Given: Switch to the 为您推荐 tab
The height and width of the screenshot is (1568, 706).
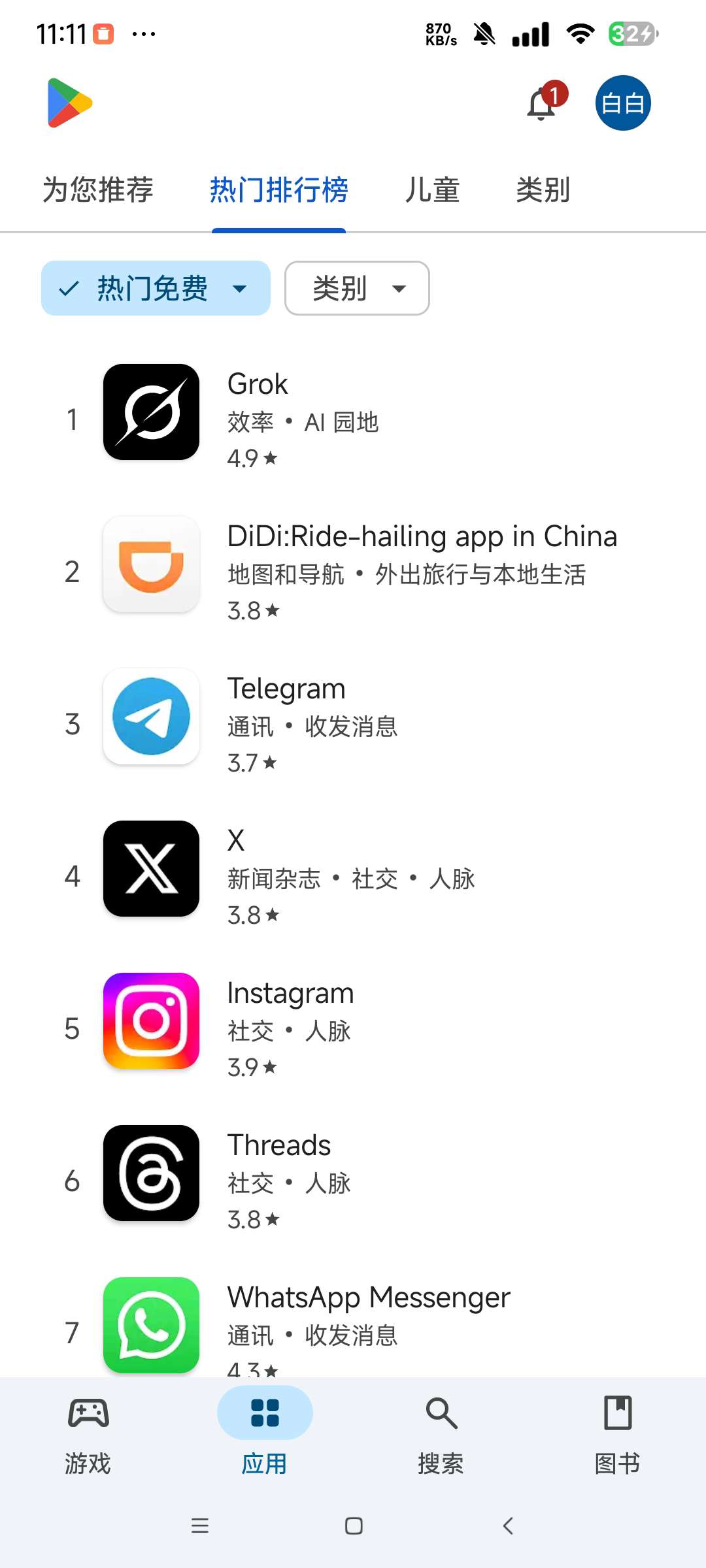Looking at the screenshot, I should click(x=98, y=190).
